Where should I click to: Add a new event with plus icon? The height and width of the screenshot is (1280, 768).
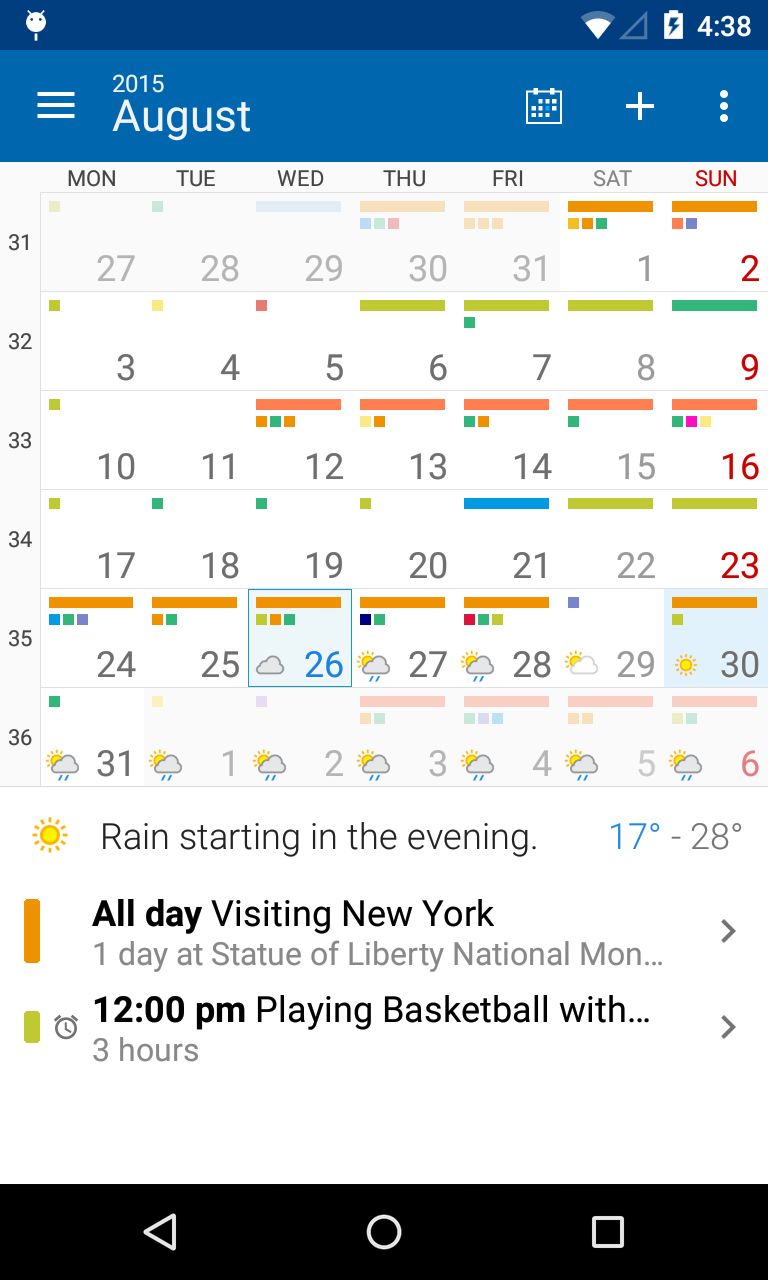pyautogui.click(x=640, y=106)
